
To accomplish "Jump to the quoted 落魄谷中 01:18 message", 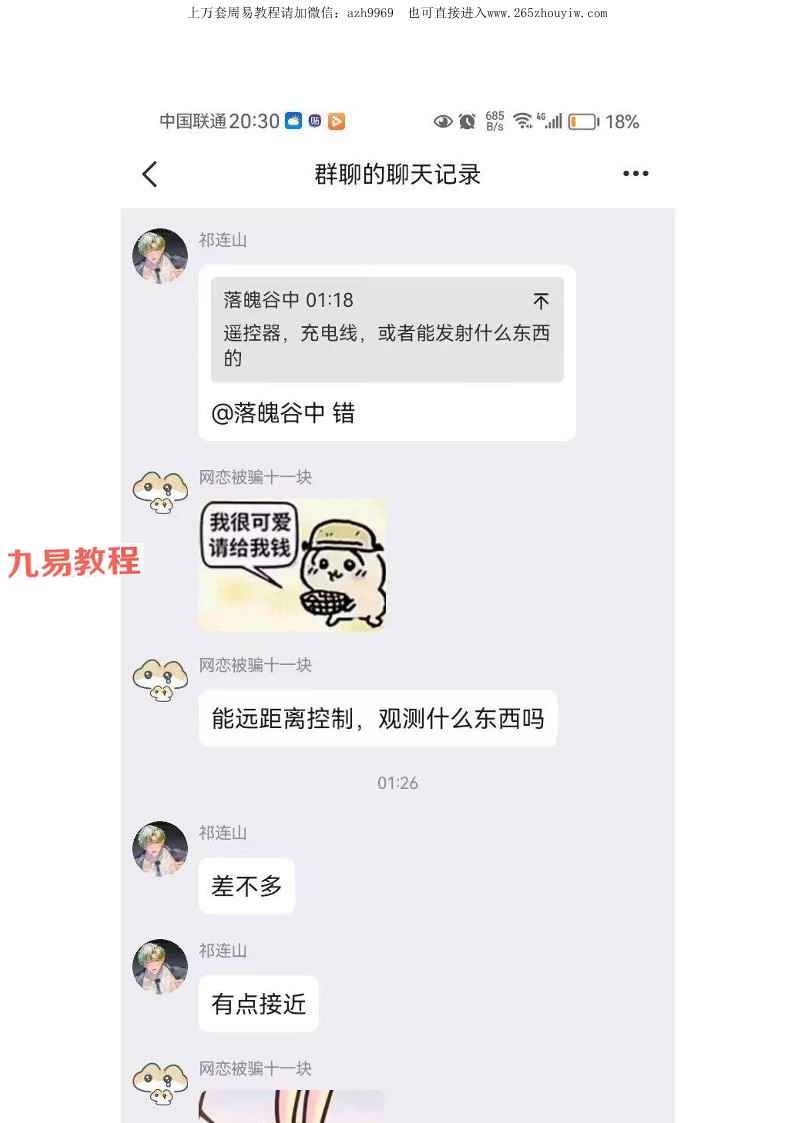I will pos(387,330).
